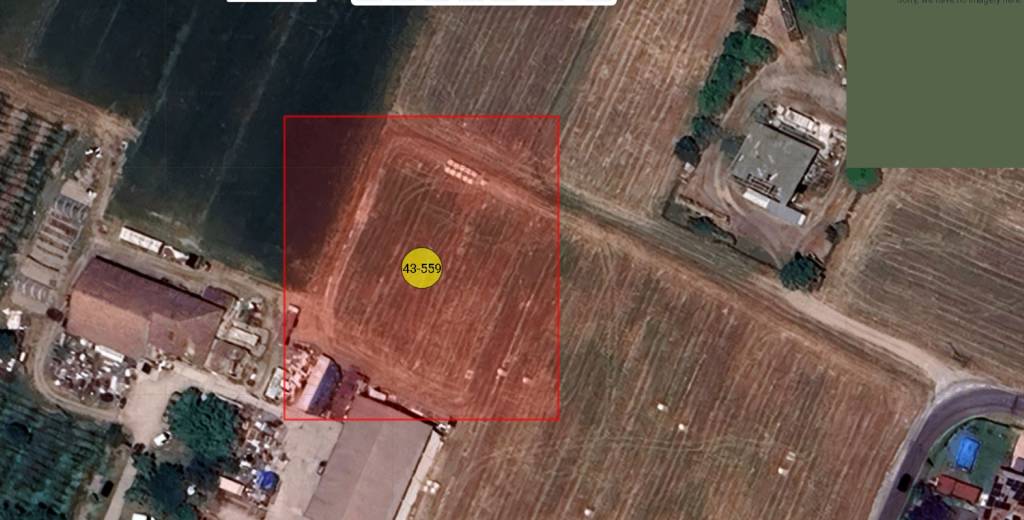This screenshot has width=1024, height=520.
Task: Tap the yellow 43-559 map marker
Action: pos(421,268)
